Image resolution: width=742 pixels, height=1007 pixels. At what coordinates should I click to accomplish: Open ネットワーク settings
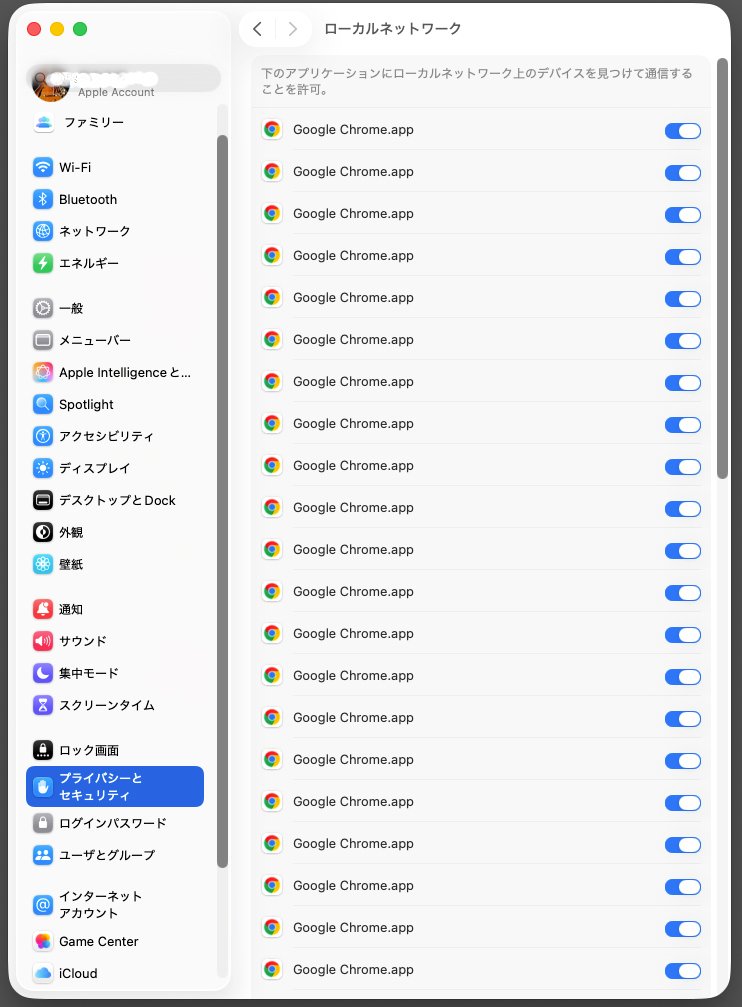tap(94, 232)
